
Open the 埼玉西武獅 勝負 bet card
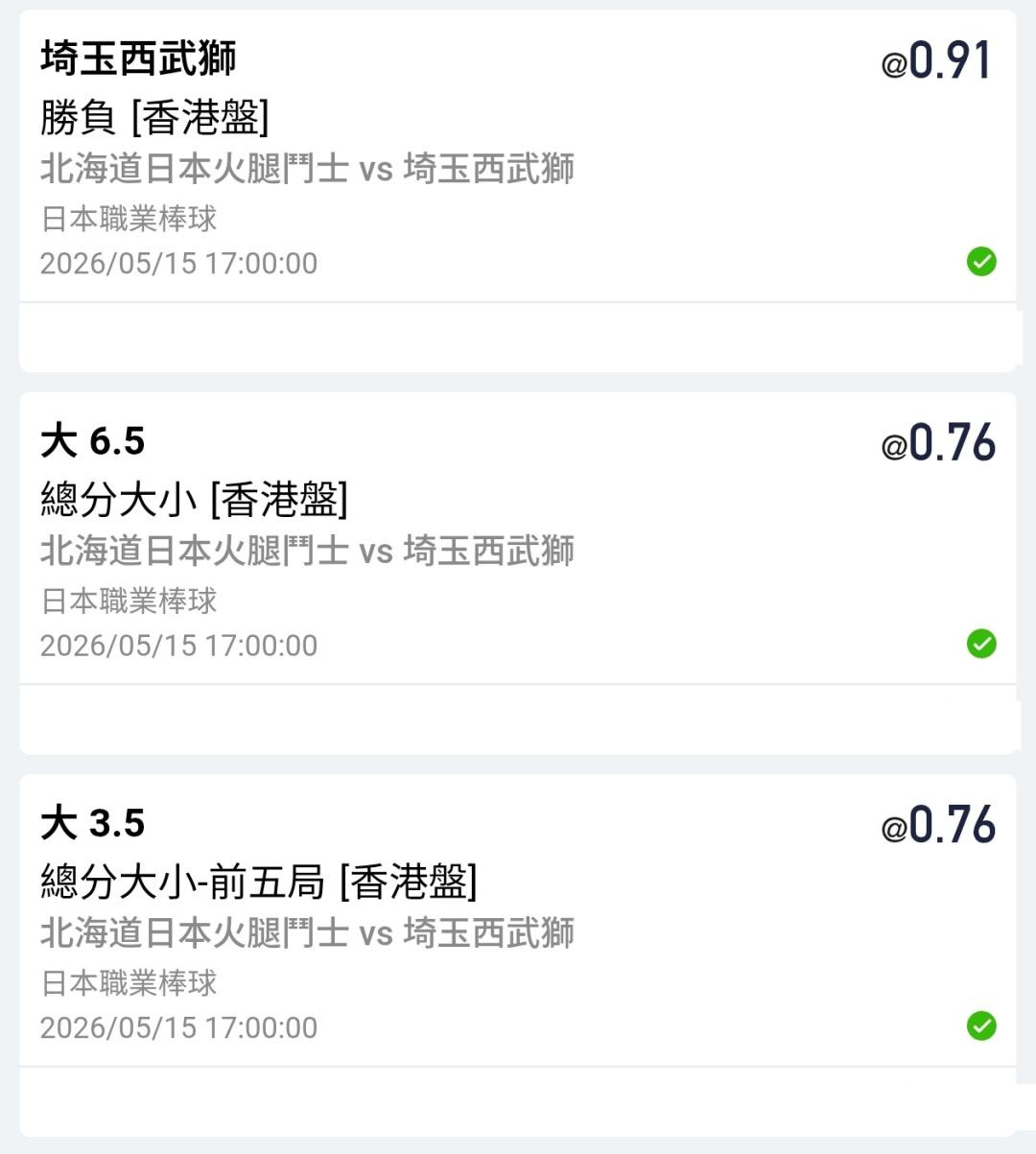click(x=518, y=191)
